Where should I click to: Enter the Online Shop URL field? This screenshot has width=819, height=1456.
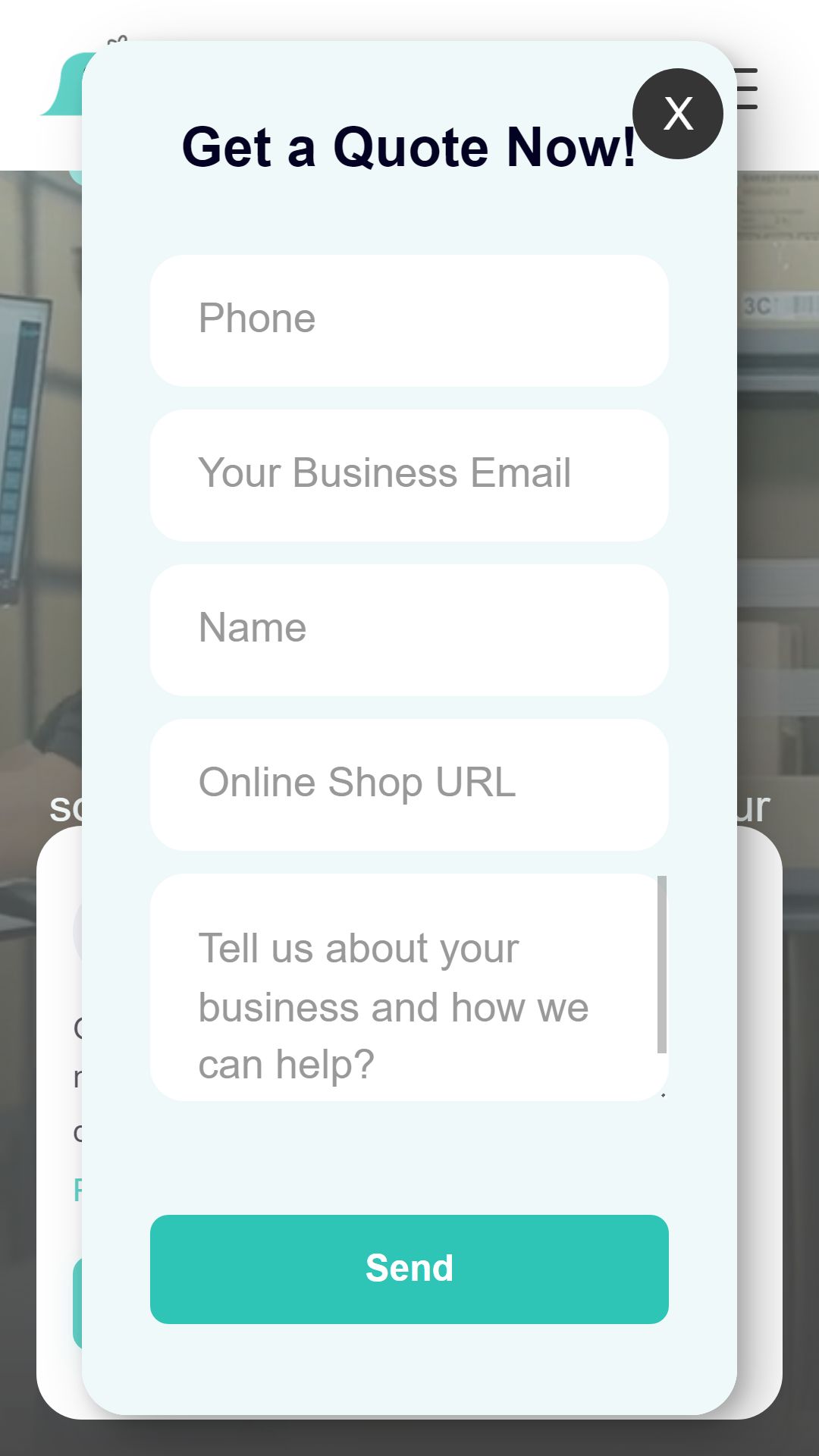point(409,785)
